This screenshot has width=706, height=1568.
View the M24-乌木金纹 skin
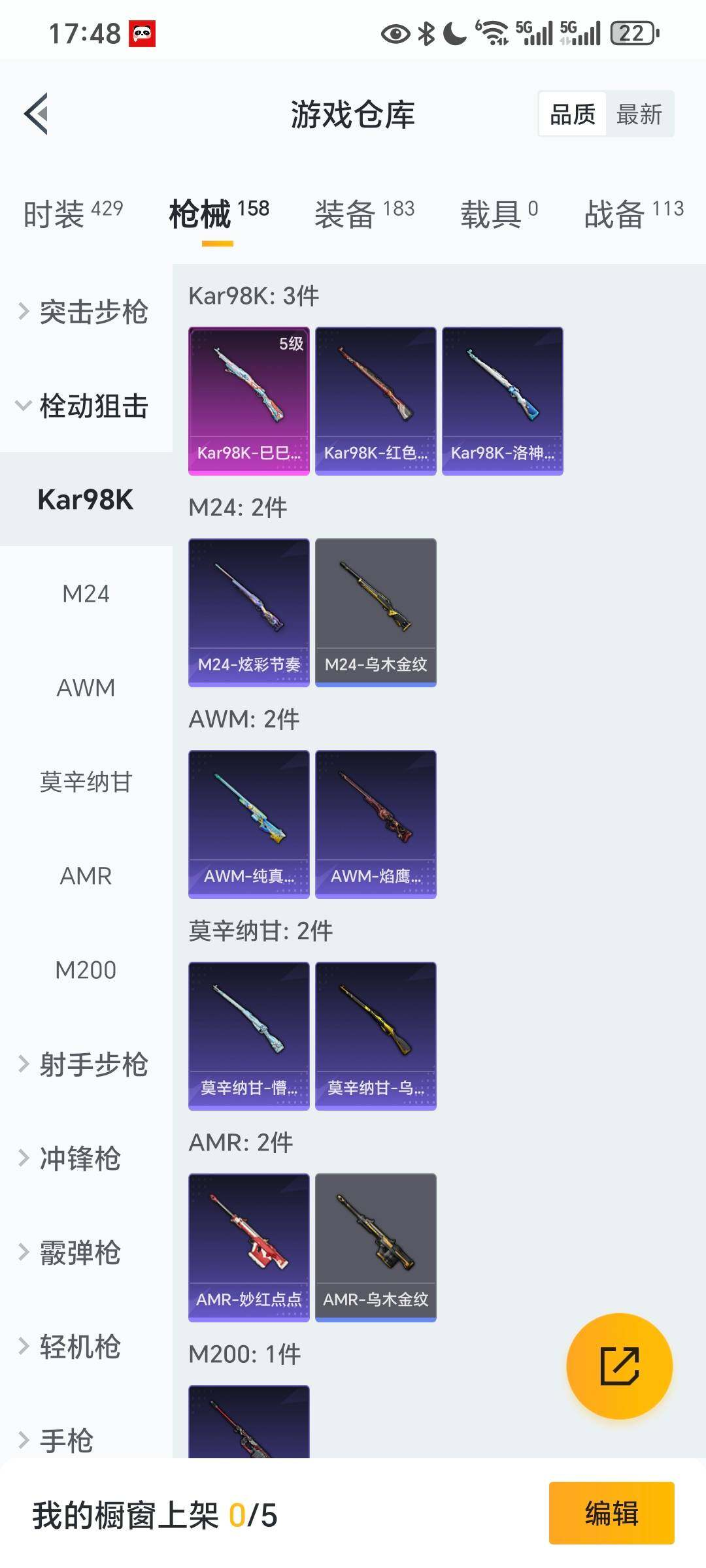click(376, 612)
